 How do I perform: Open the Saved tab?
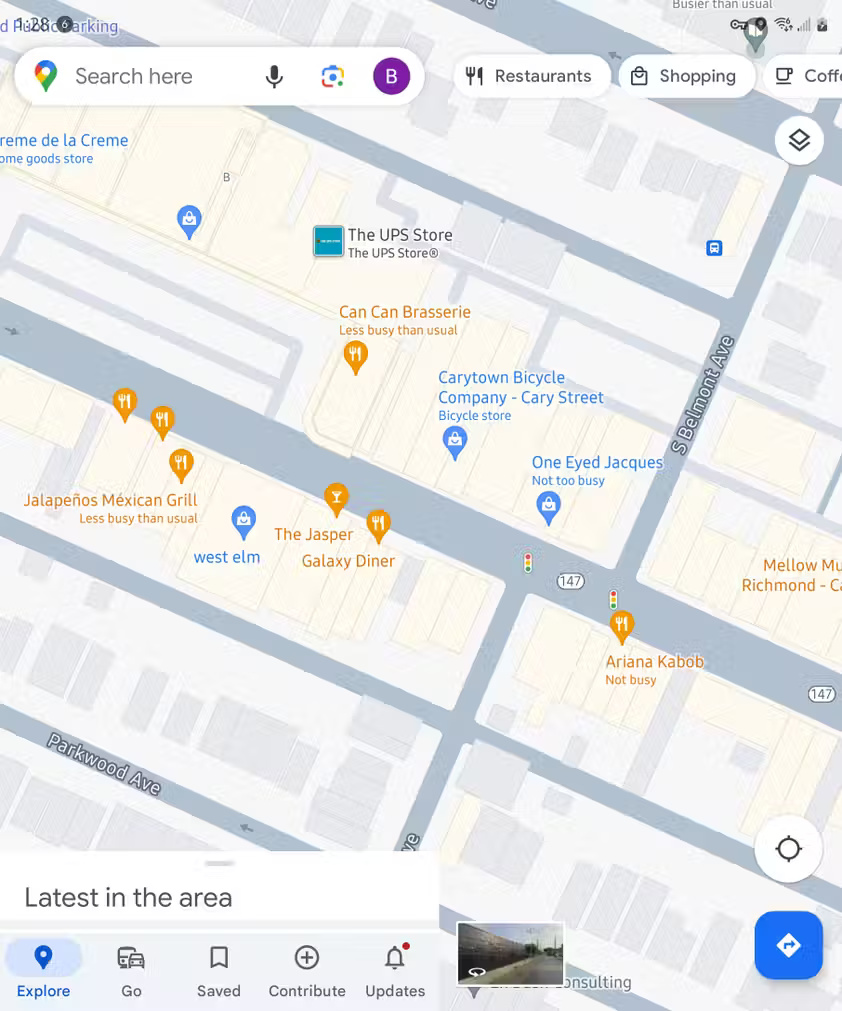click(219, 971)
